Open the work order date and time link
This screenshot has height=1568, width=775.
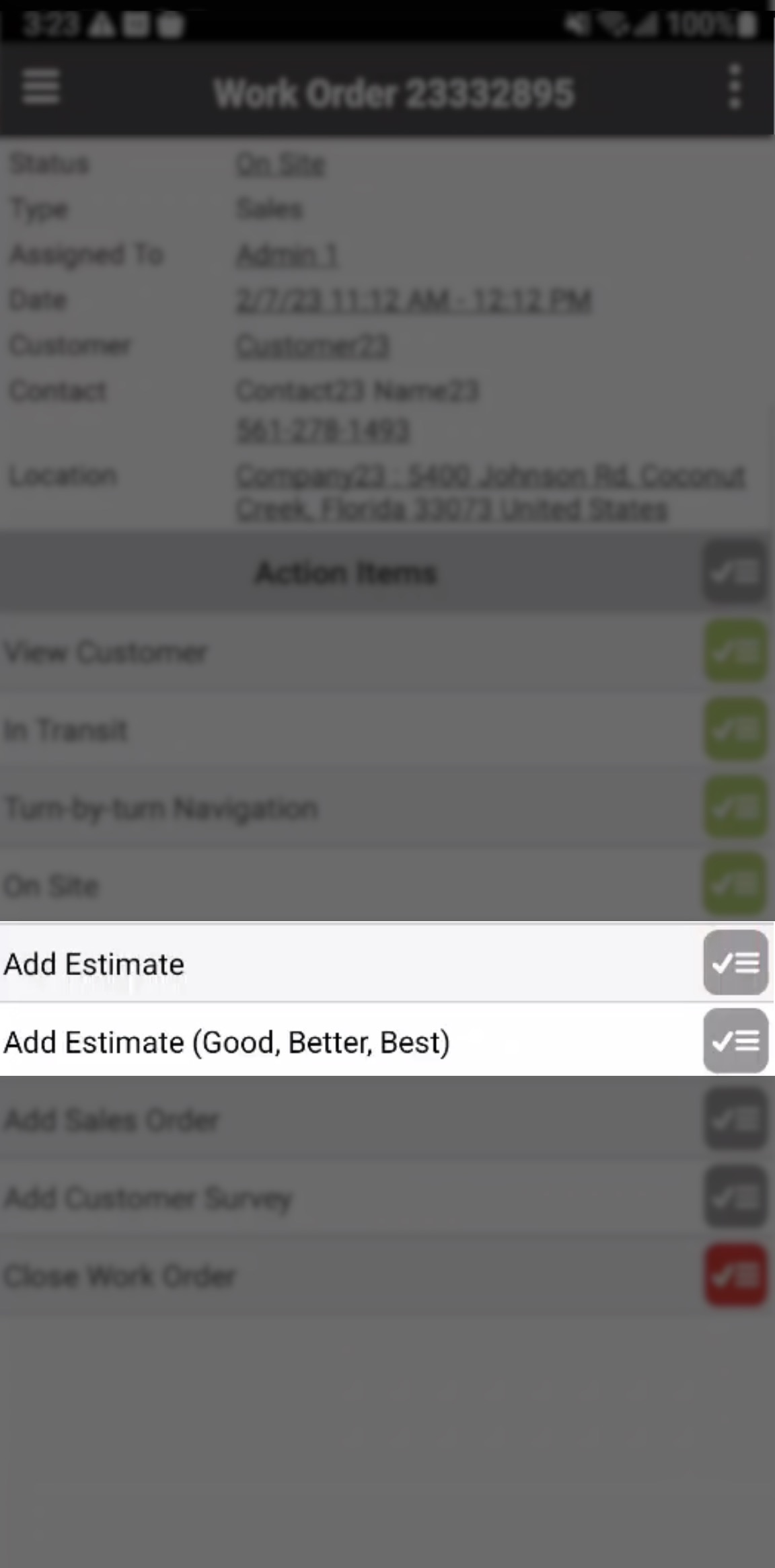(413, 301)
